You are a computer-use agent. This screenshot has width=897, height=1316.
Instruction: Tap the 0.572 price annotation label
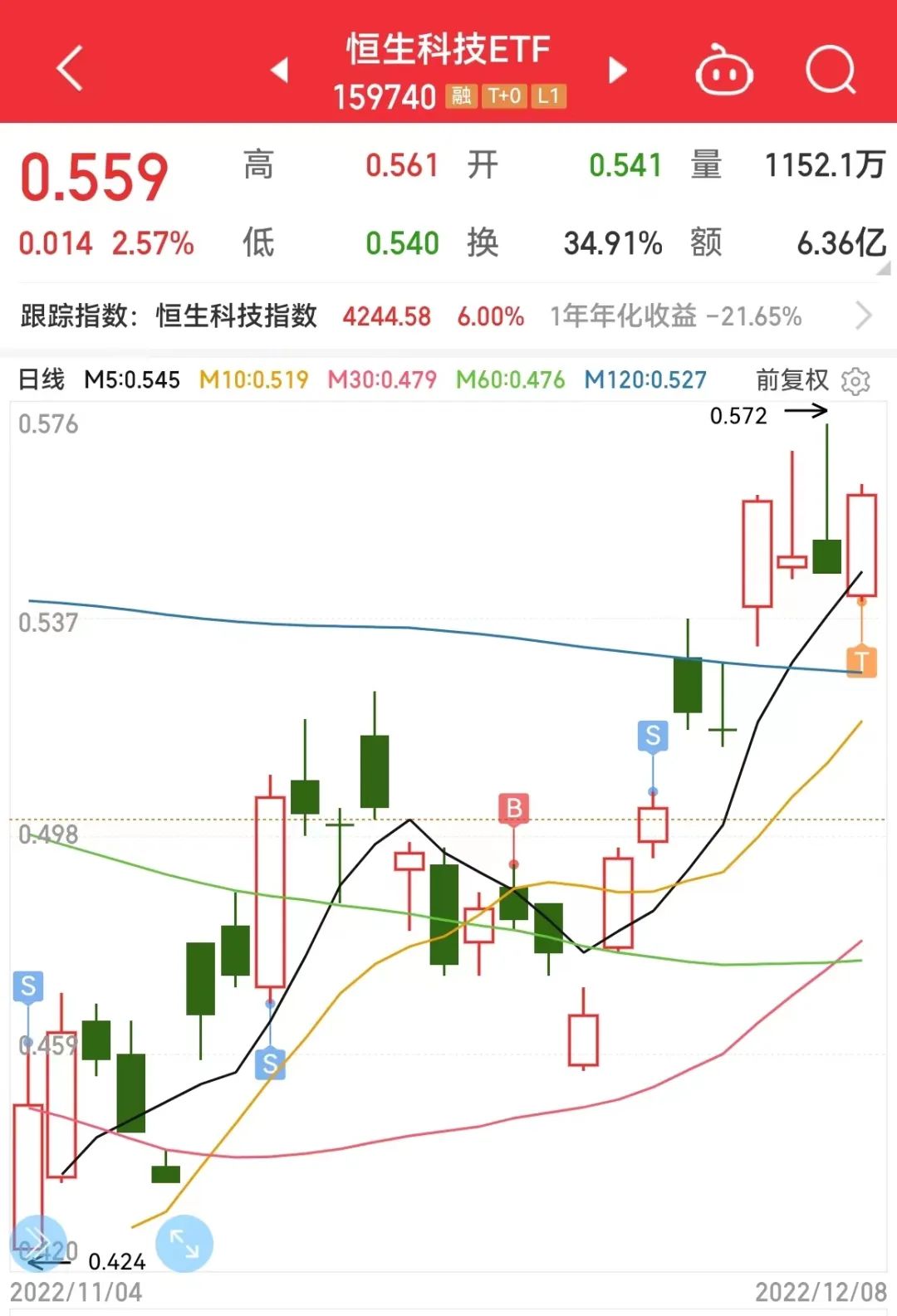point(738,417)
